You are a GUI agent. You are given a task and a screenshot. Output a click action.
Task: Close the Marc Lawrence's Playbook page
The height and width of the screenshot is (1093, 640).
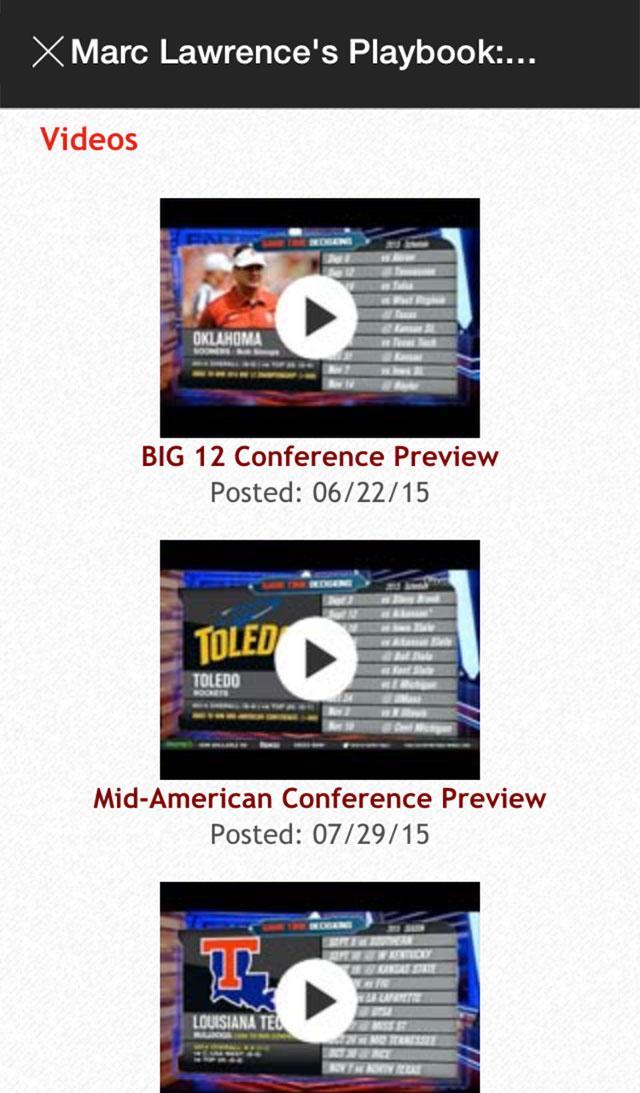[x=48, y=52]
